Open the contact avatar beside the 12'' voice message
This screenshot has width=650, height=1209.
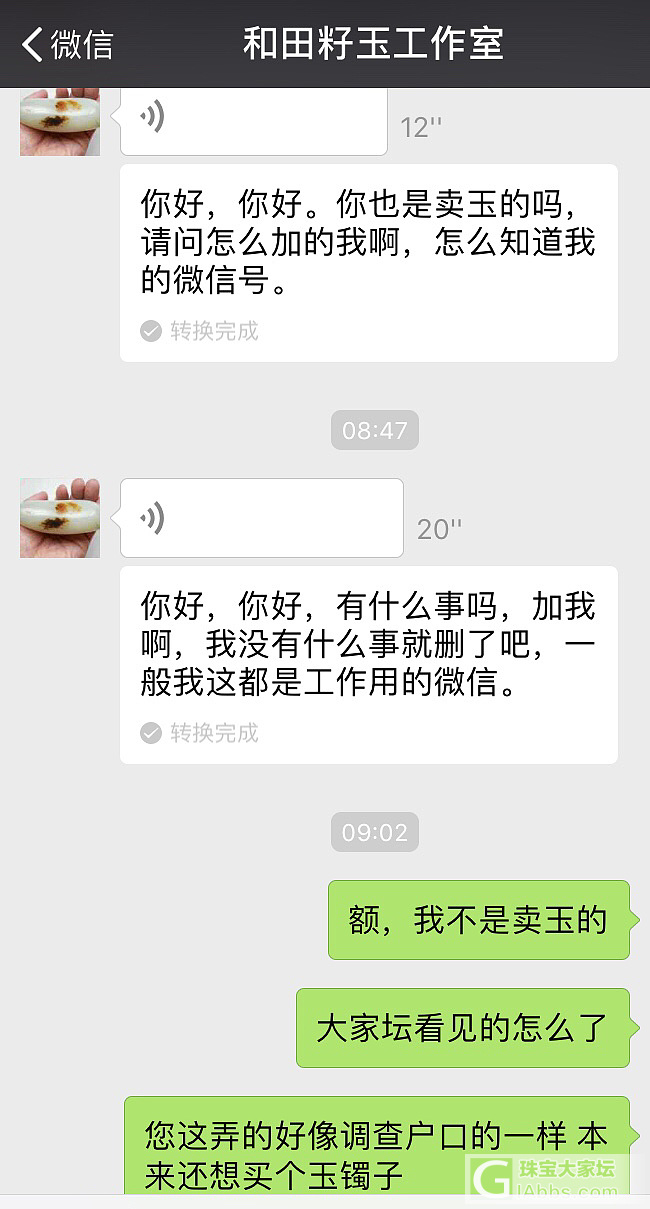coord(60,122)
